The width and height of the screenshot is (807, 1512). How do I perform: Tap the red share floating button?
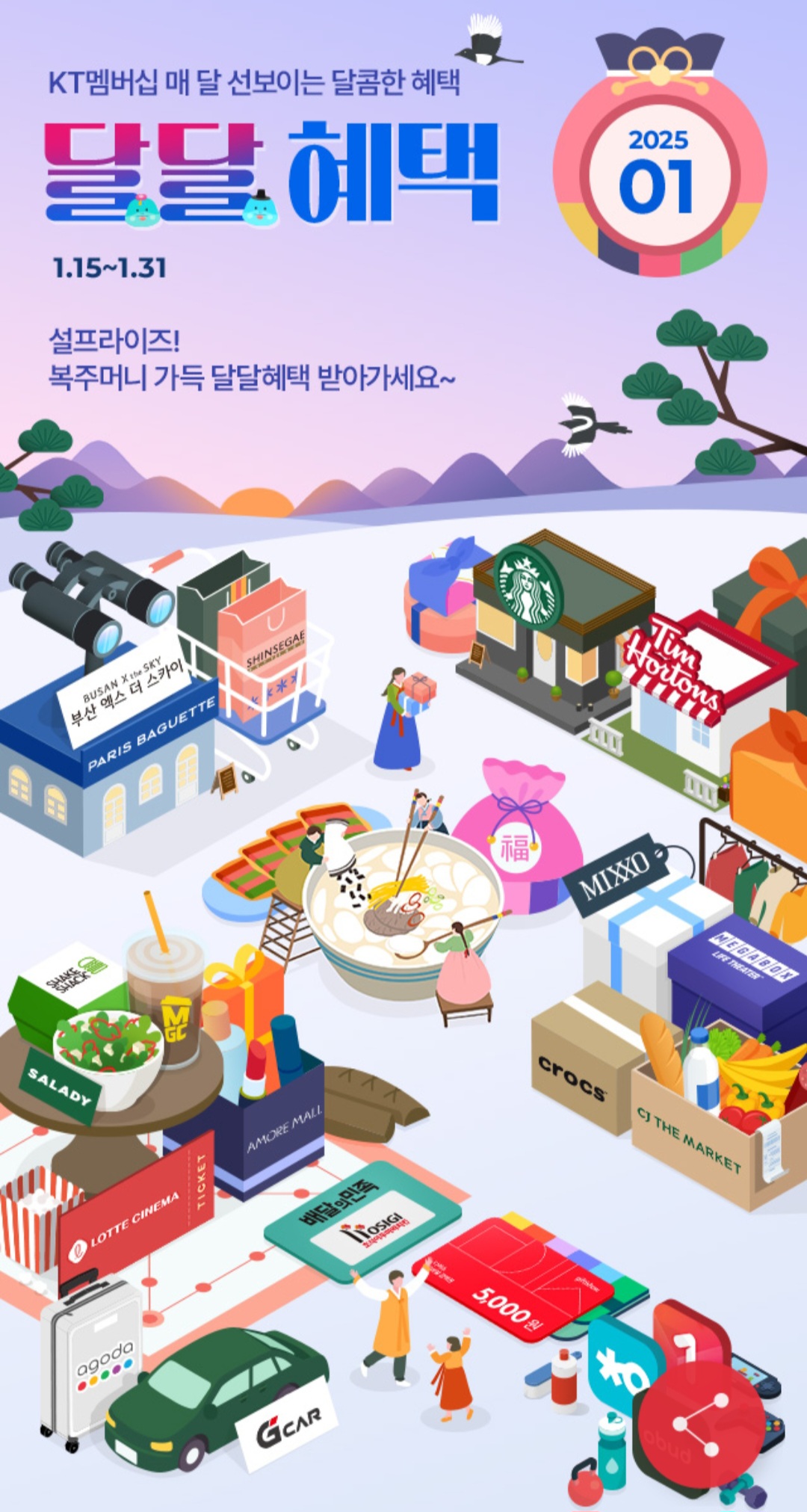point(700,1424)
